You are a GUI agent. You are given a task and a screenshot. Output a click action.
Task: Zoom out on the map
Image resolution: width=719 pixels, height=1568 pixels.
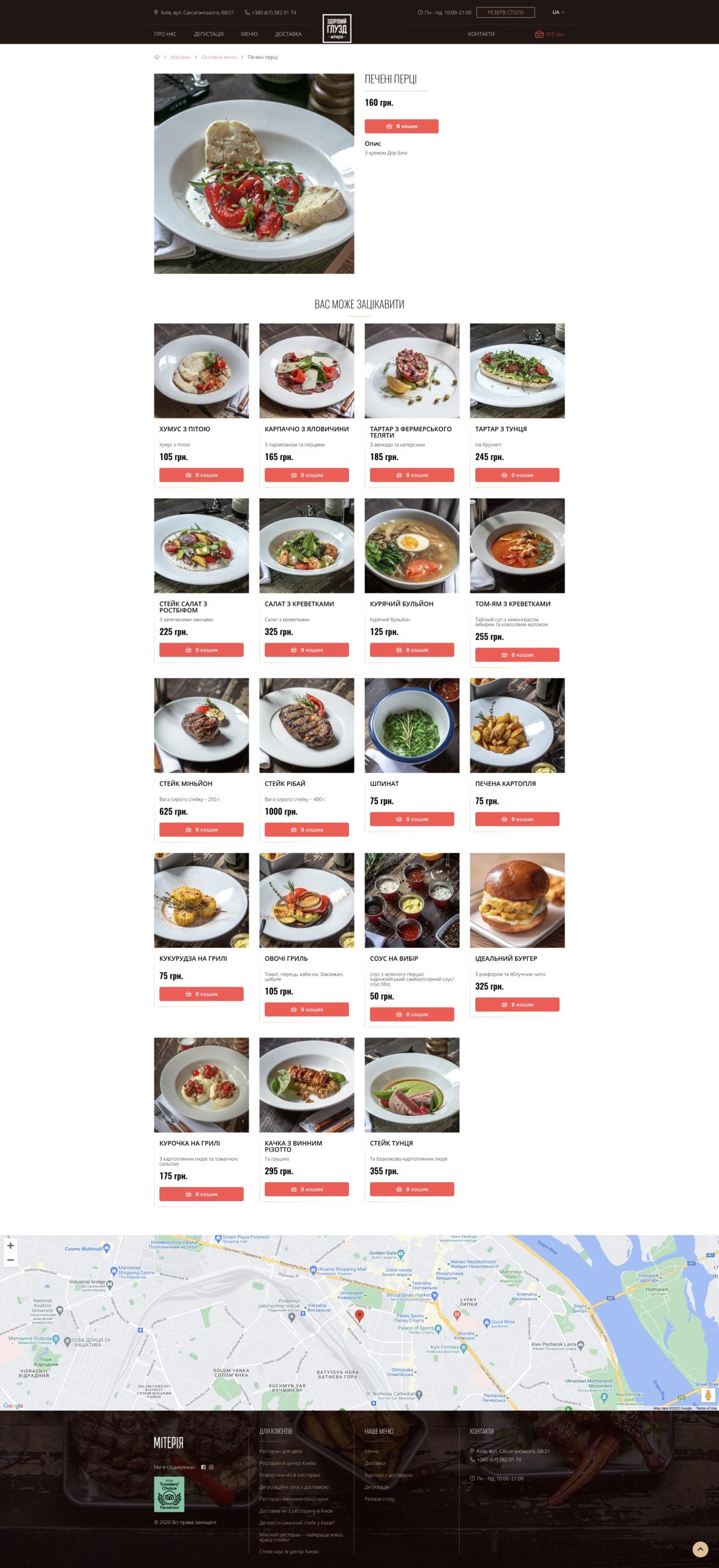[10, 1260]
